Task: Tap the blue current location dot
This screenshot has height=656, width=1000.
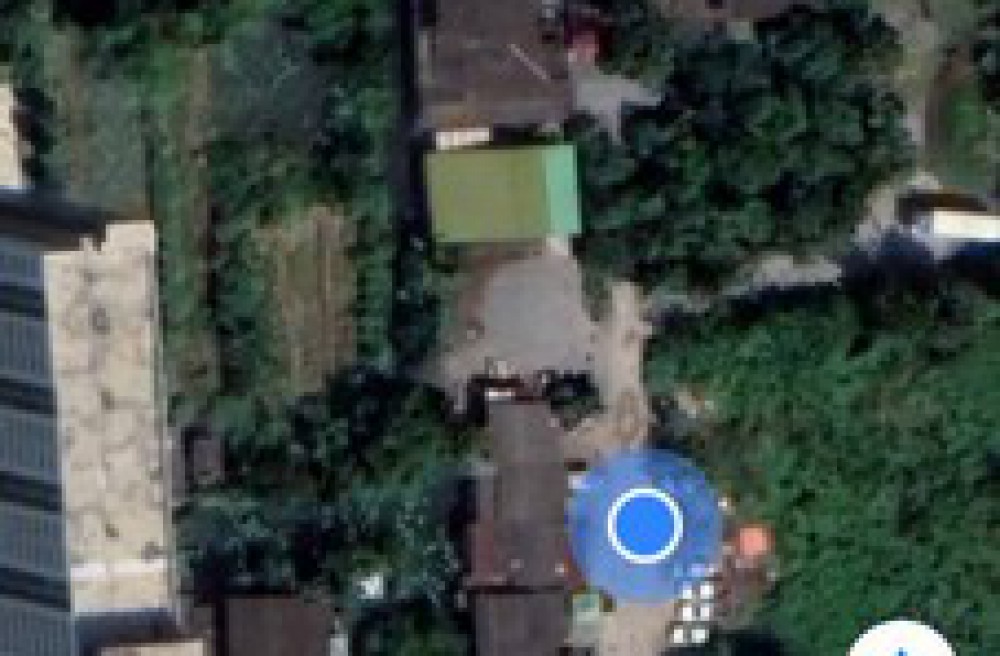Action: (x=645, y=526)
